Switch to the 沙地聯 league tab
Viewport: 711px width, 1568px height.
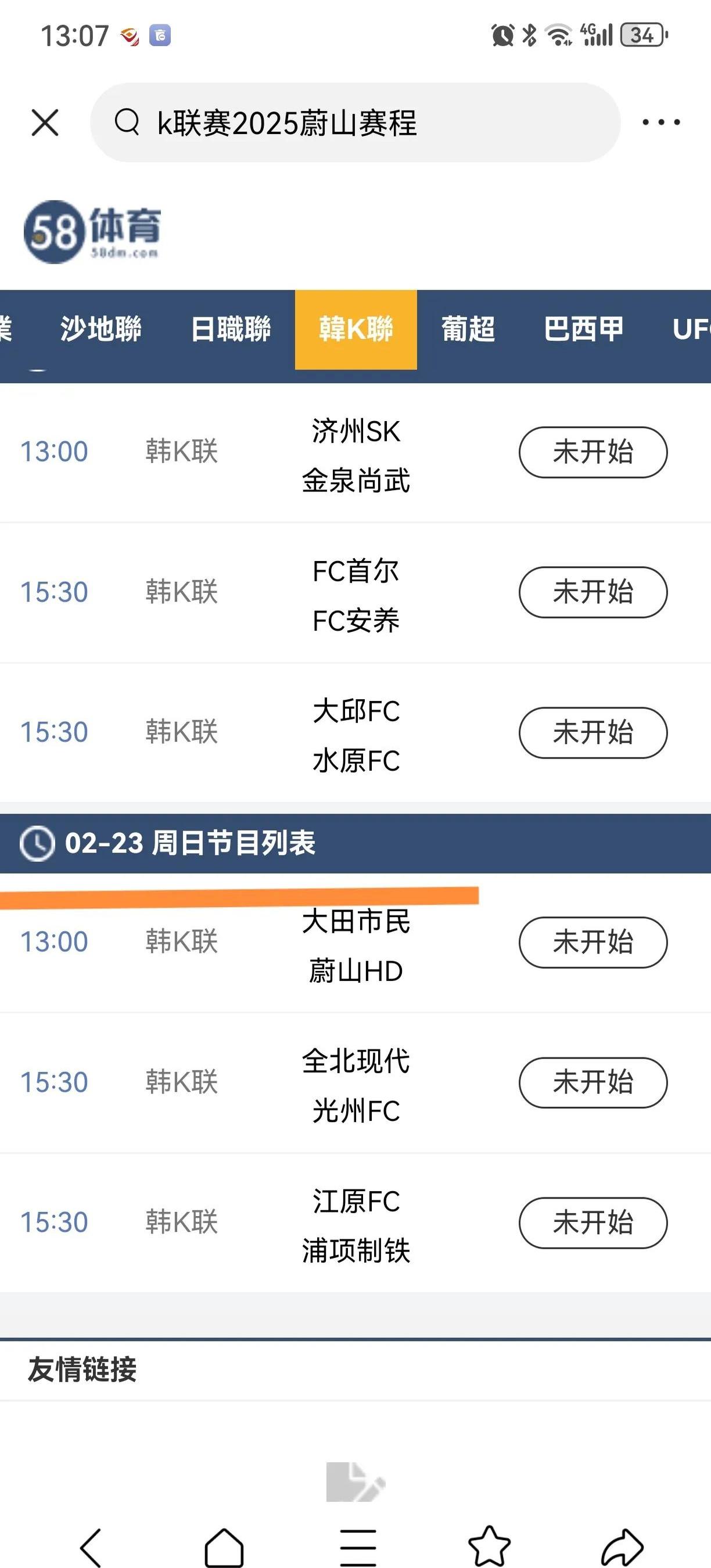click(x=101, y=329)
